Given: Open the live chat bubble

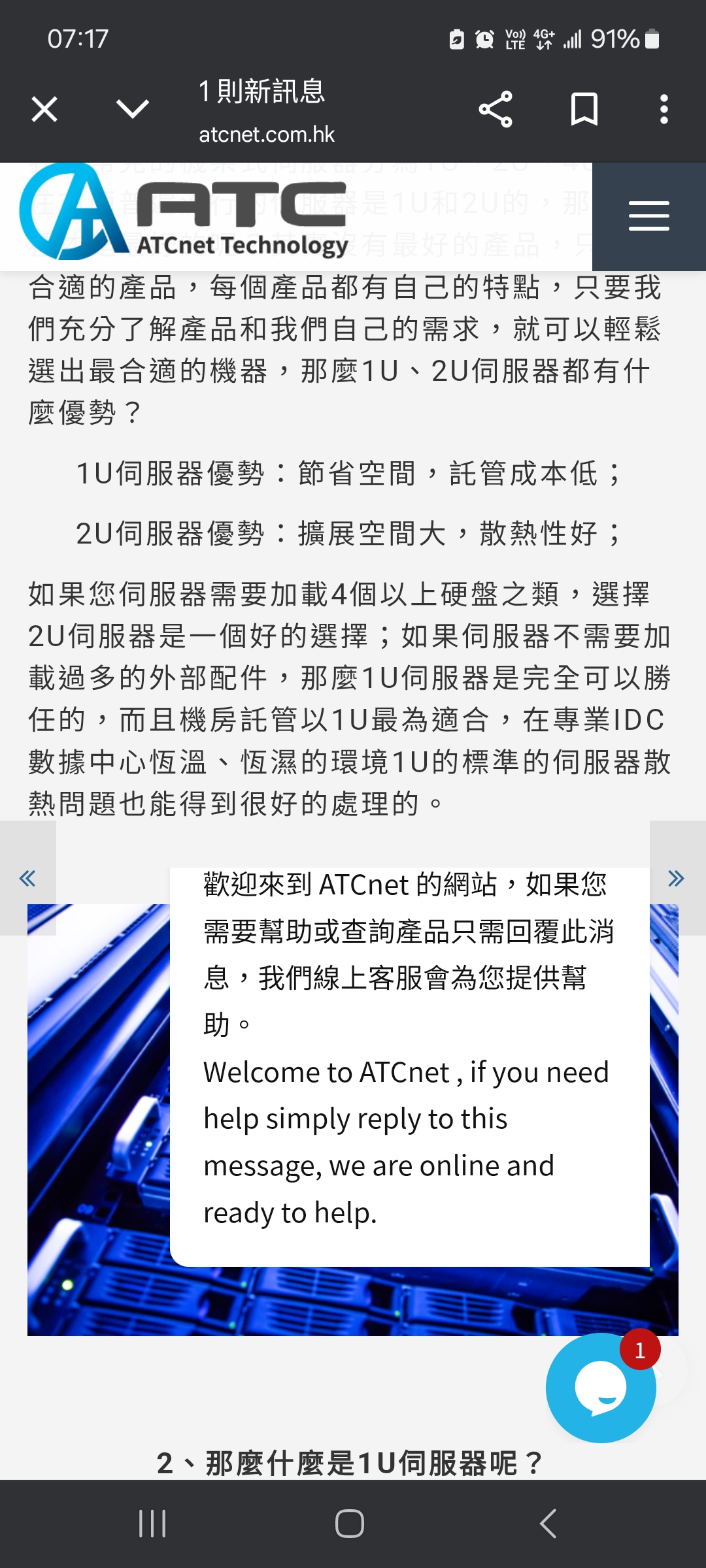Looking at the screenshot, I should point(600,1388).
